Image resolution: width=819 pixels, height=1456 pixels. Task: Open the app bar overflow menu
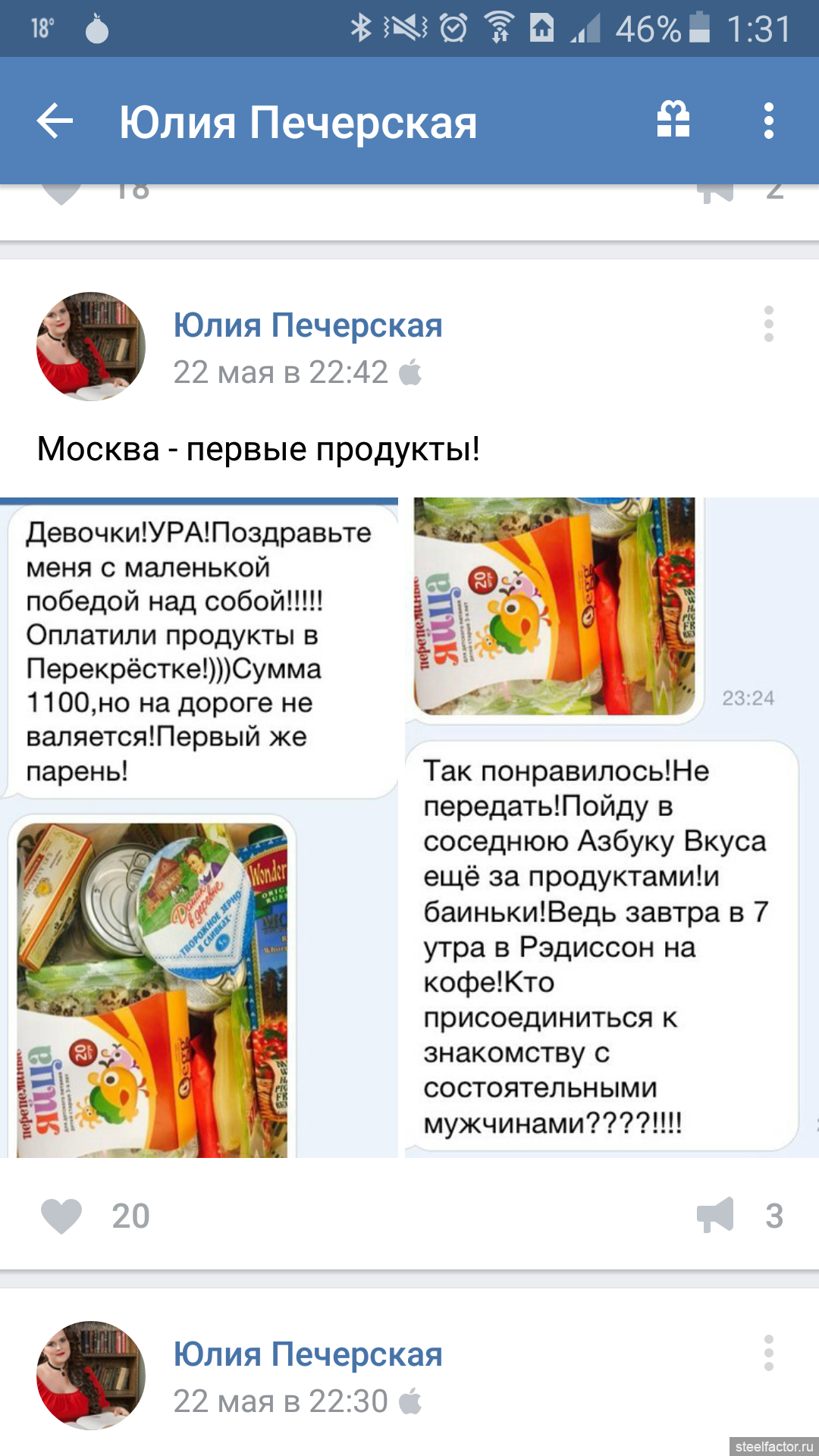click(x=769, y=121)
